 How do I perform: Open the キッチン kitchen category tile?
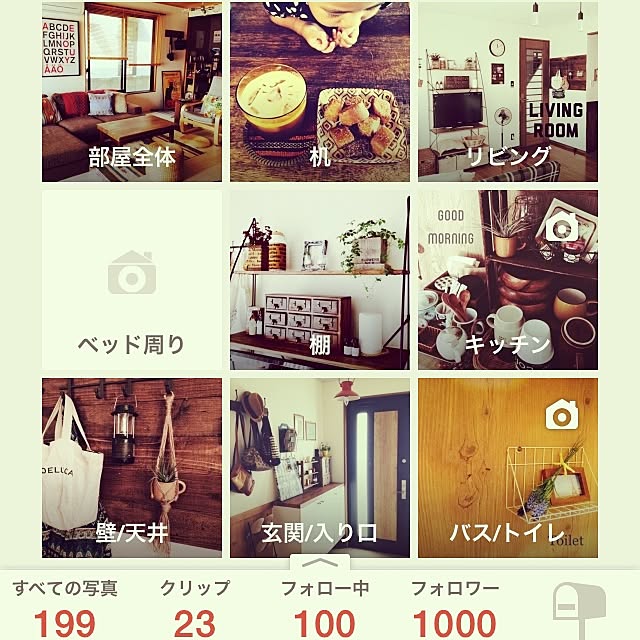(507, 280)
